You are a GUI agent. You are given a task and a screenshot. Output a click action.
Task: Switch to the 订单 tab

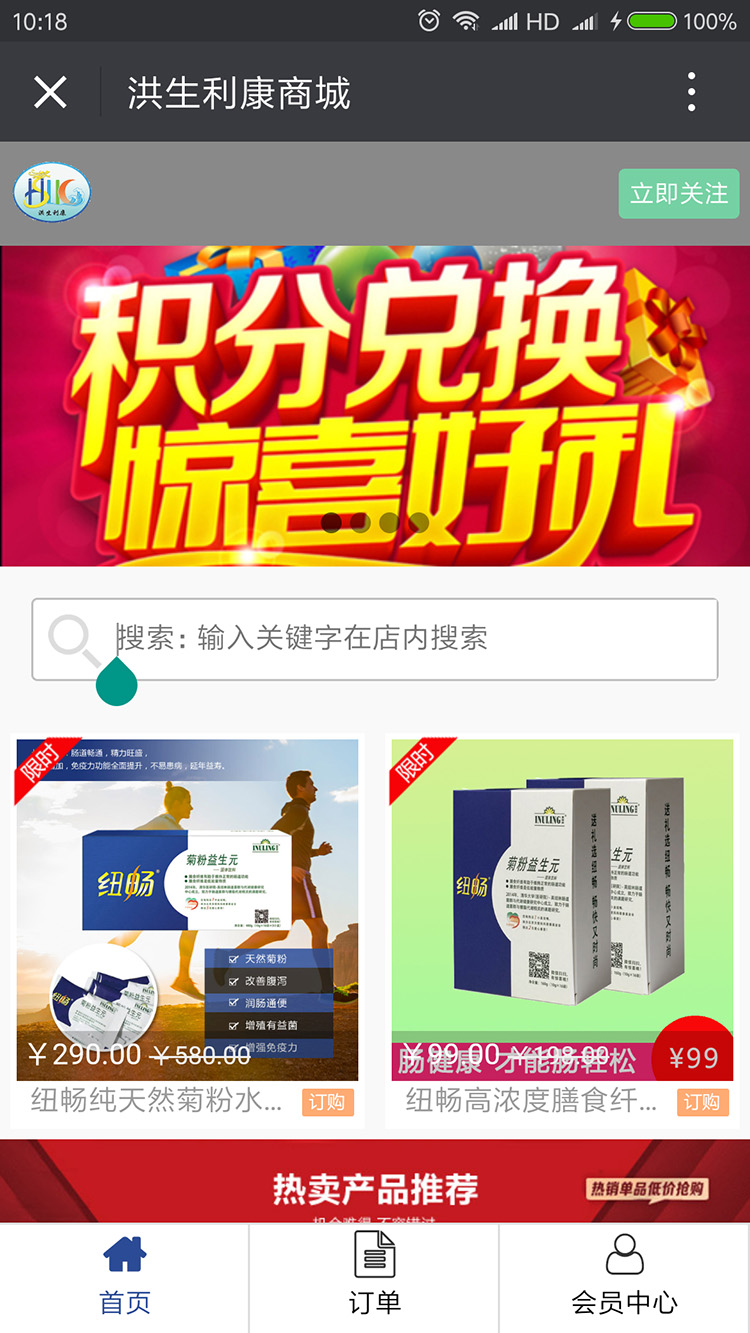click(374, 1280)
